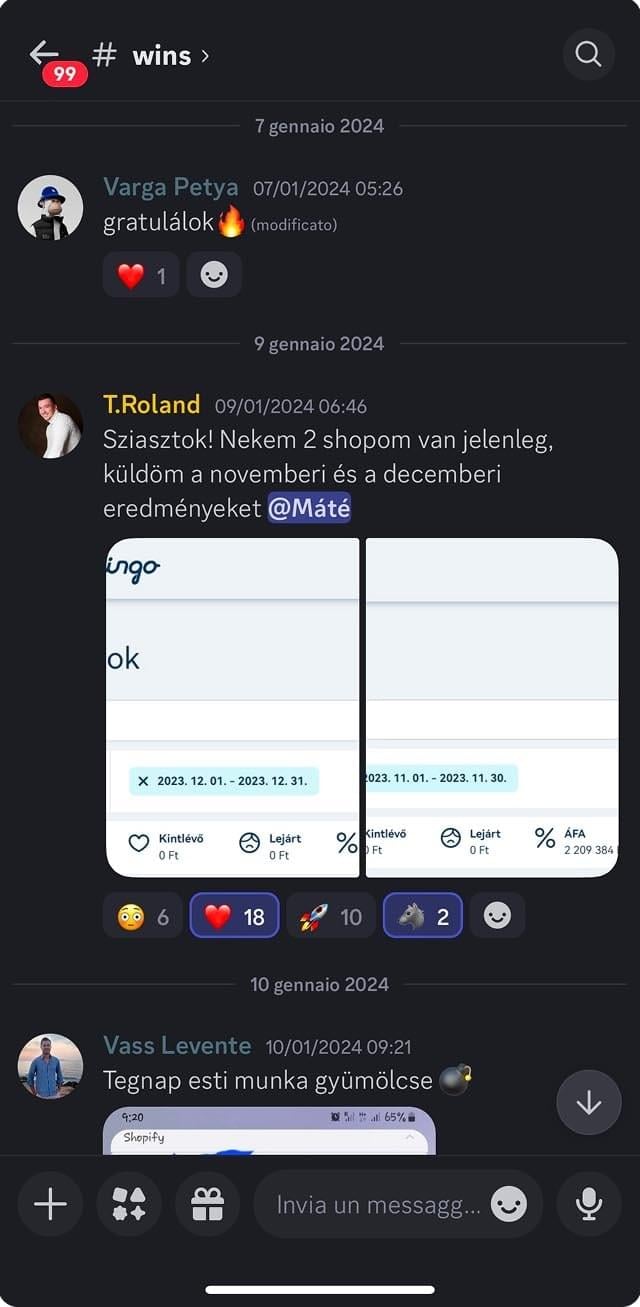Open the plus attachment menu

50,1204
